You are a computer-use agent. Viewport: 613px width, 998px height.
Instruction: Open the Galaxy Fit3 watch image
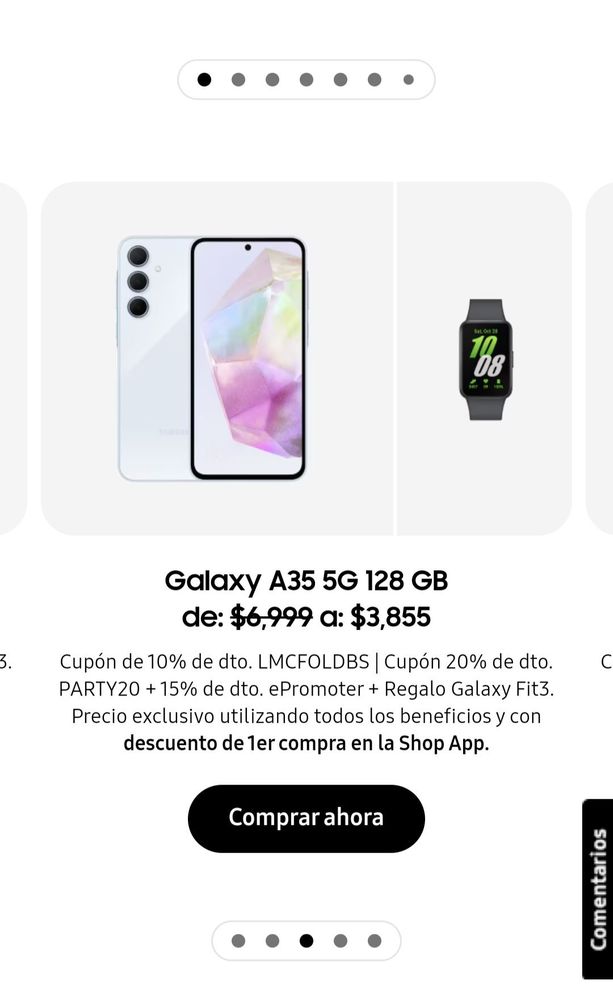(486, 358)
